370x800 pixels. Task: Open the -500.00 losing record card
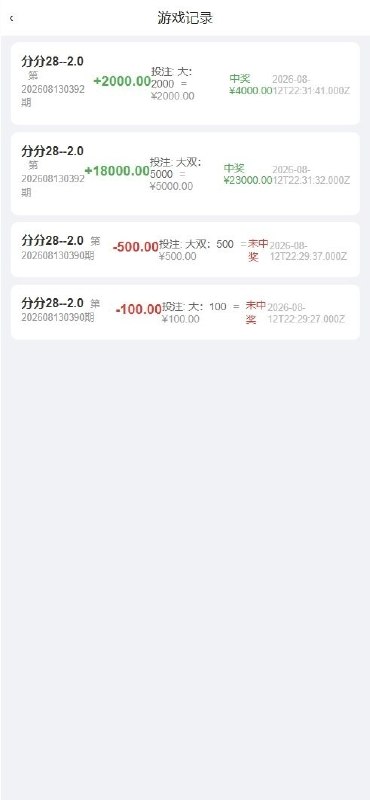[185, 249]
